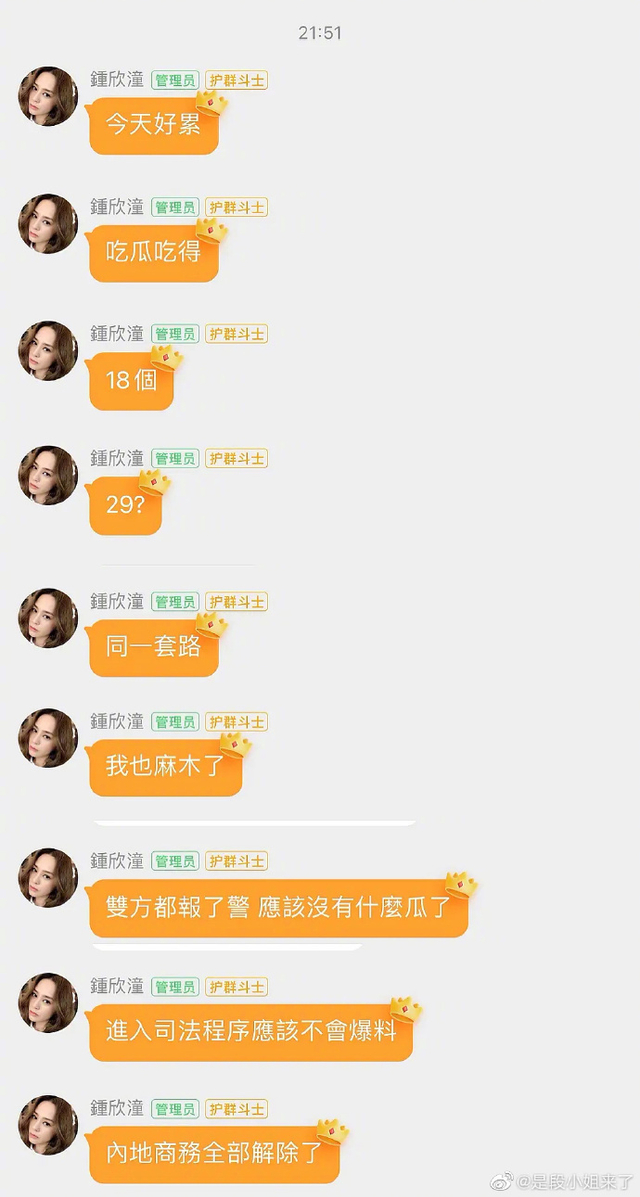
Task: Open sender's avatar beside the 今天好累 message
Action: (x=48, y=97)
